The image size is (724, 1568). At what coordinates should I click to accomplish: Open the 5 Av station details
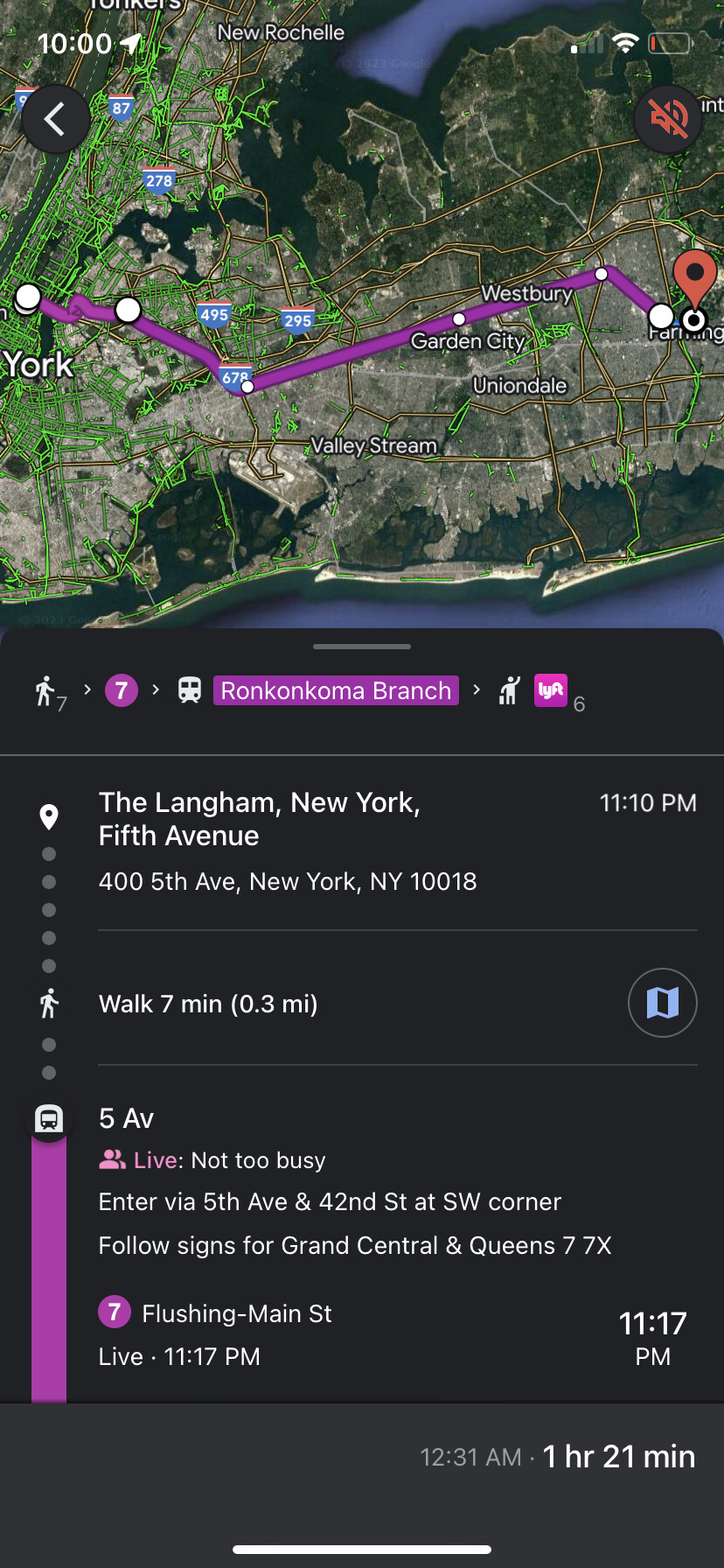pyautogui.click(x=127, y=1118)
